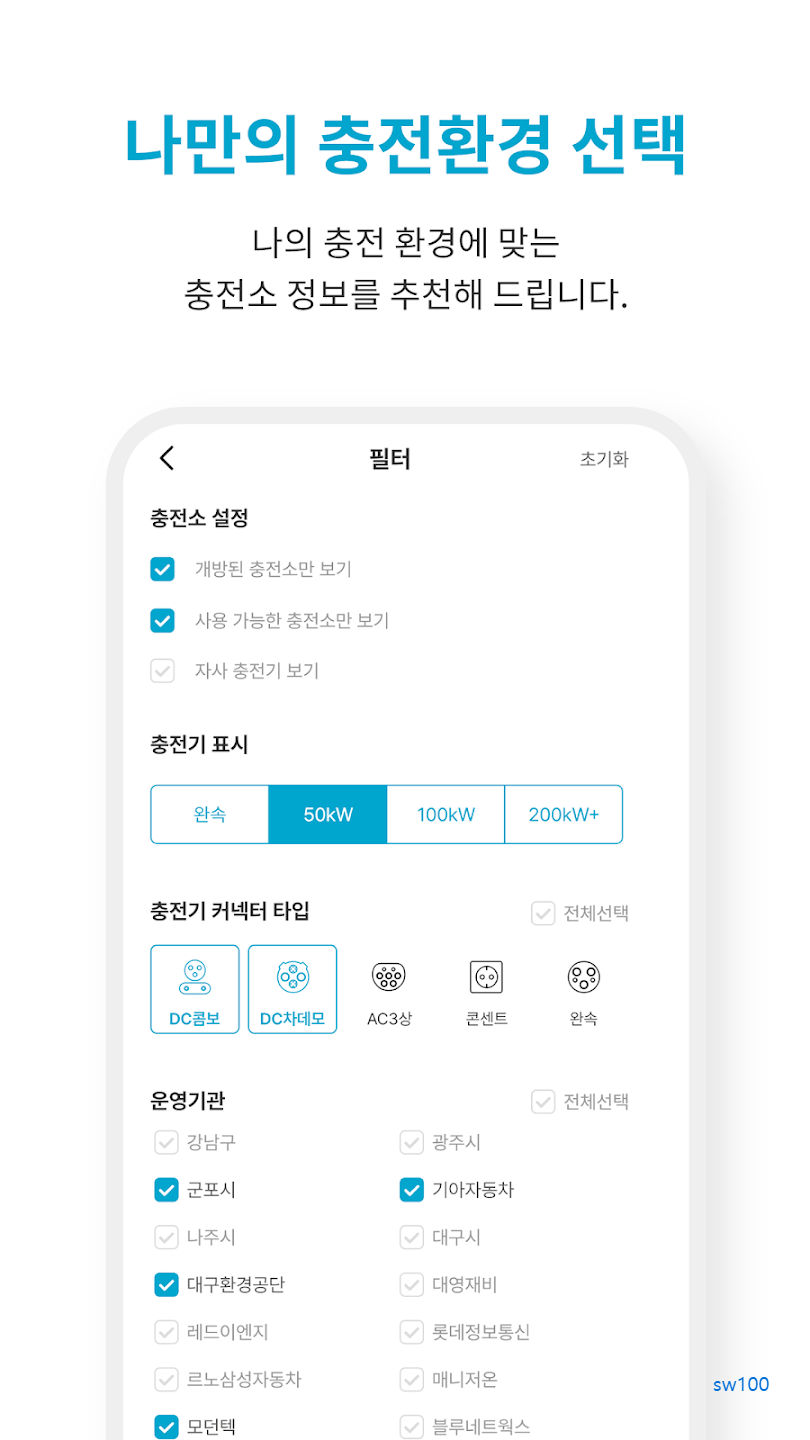Viewport: 810px width, 1440px height.
Task: Select the DC차데모 connector icon
Action: point(292,988)
